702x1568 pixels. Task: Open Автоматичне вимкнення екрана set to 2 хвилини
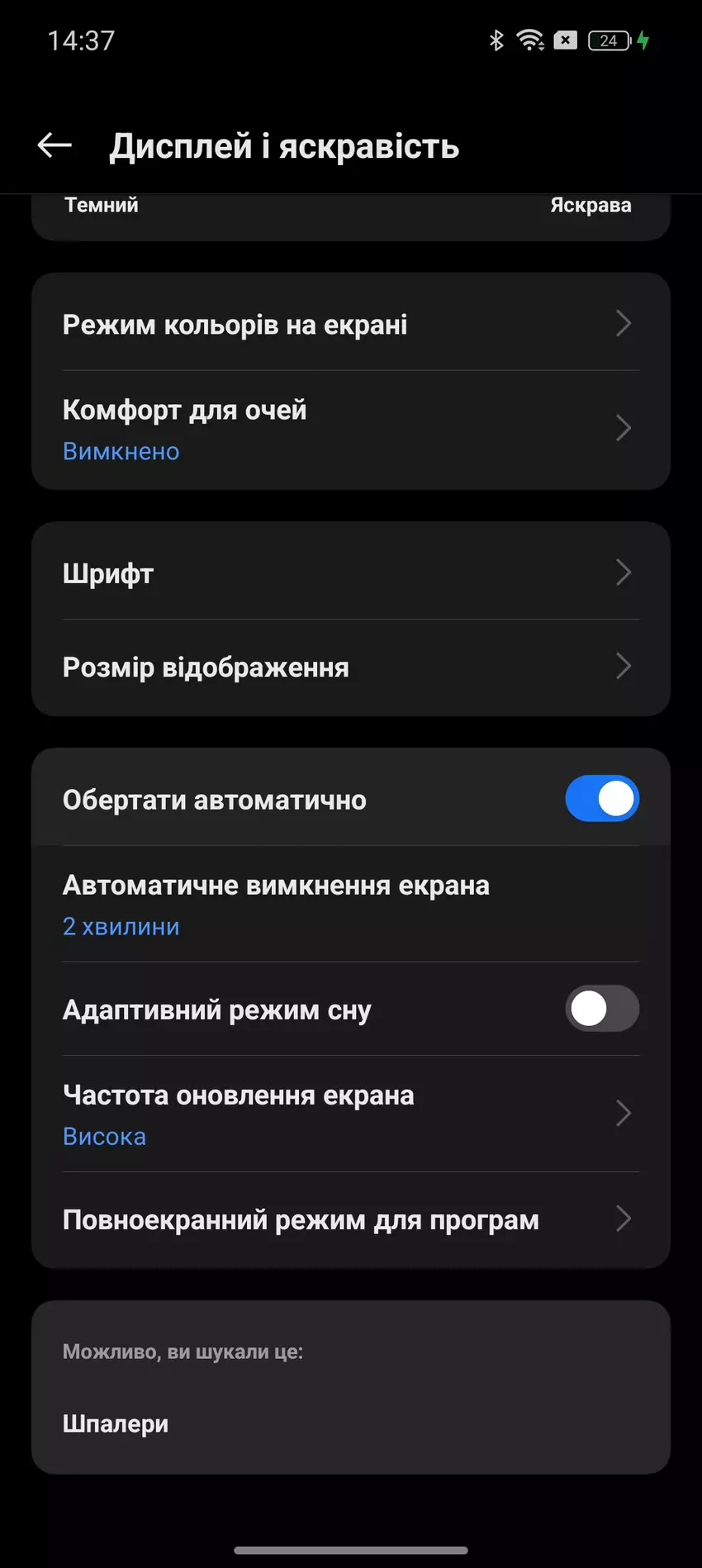350,903
